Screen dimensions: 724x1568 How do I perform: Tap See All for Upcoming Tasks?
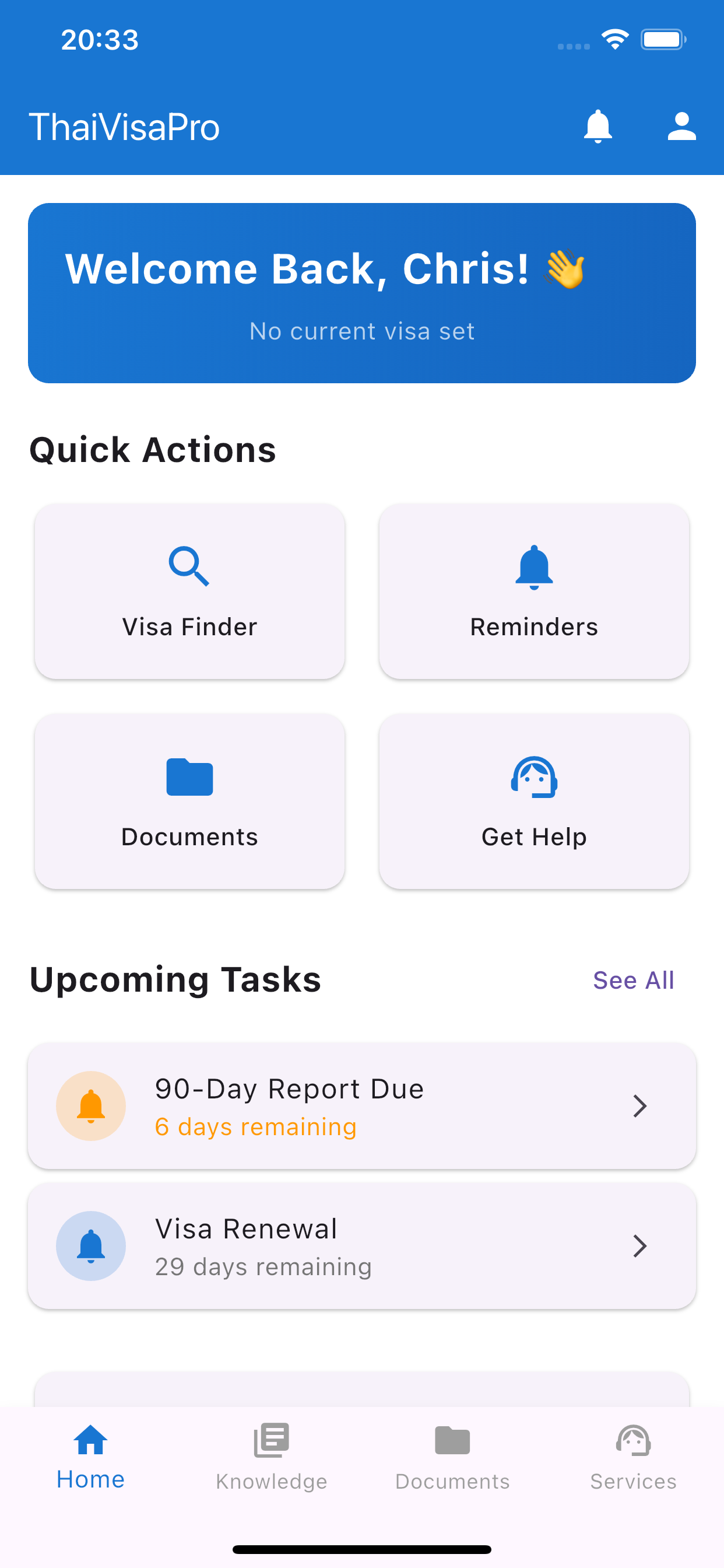(633, 979)
